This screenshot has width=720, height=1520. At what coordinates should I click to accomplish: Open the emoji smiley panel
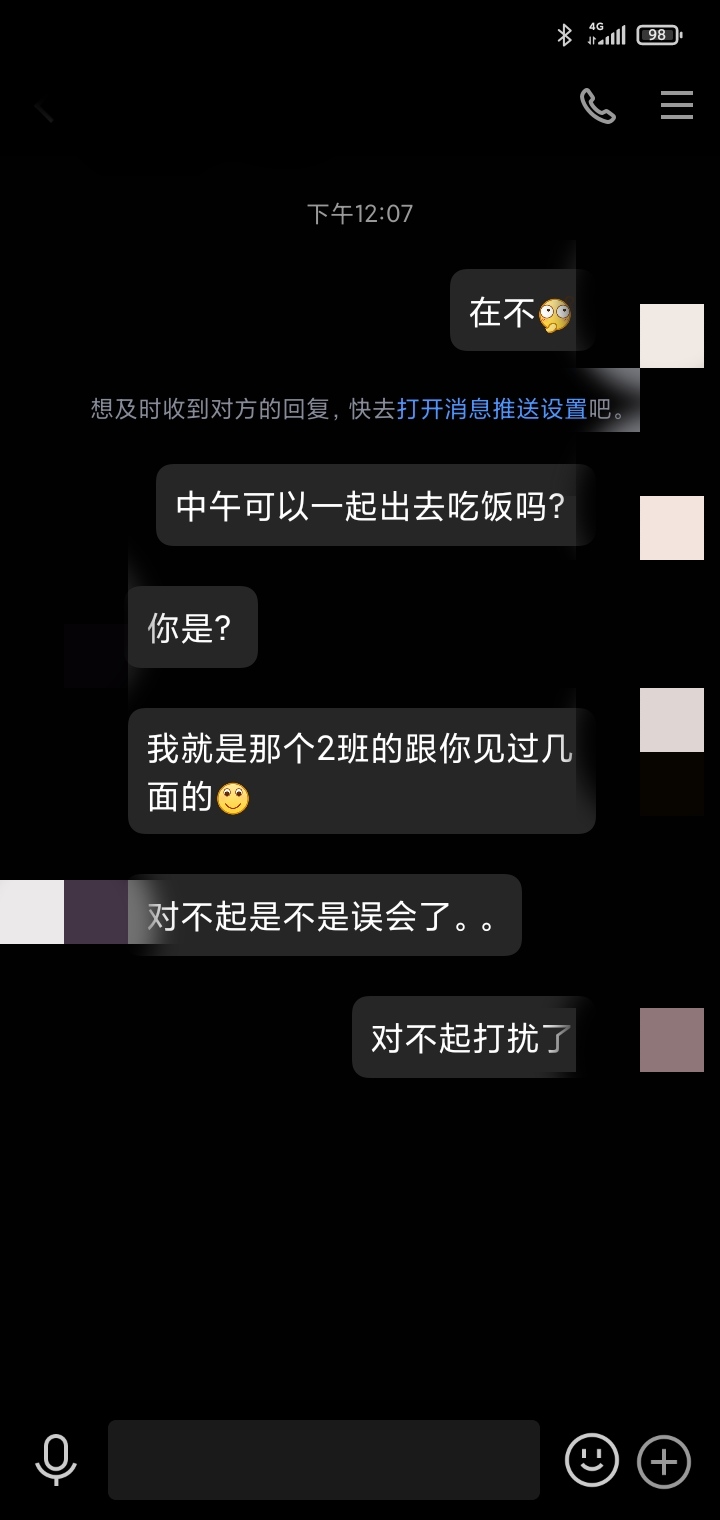click(x=591, y=1460)
